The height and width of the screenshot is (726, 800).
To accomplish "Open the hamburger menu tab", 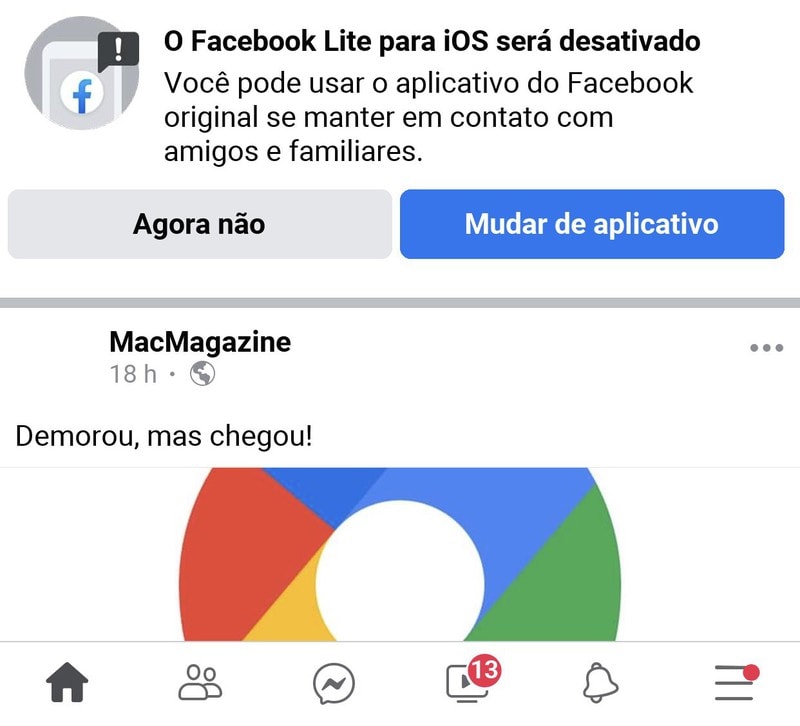I will point(735,684).
